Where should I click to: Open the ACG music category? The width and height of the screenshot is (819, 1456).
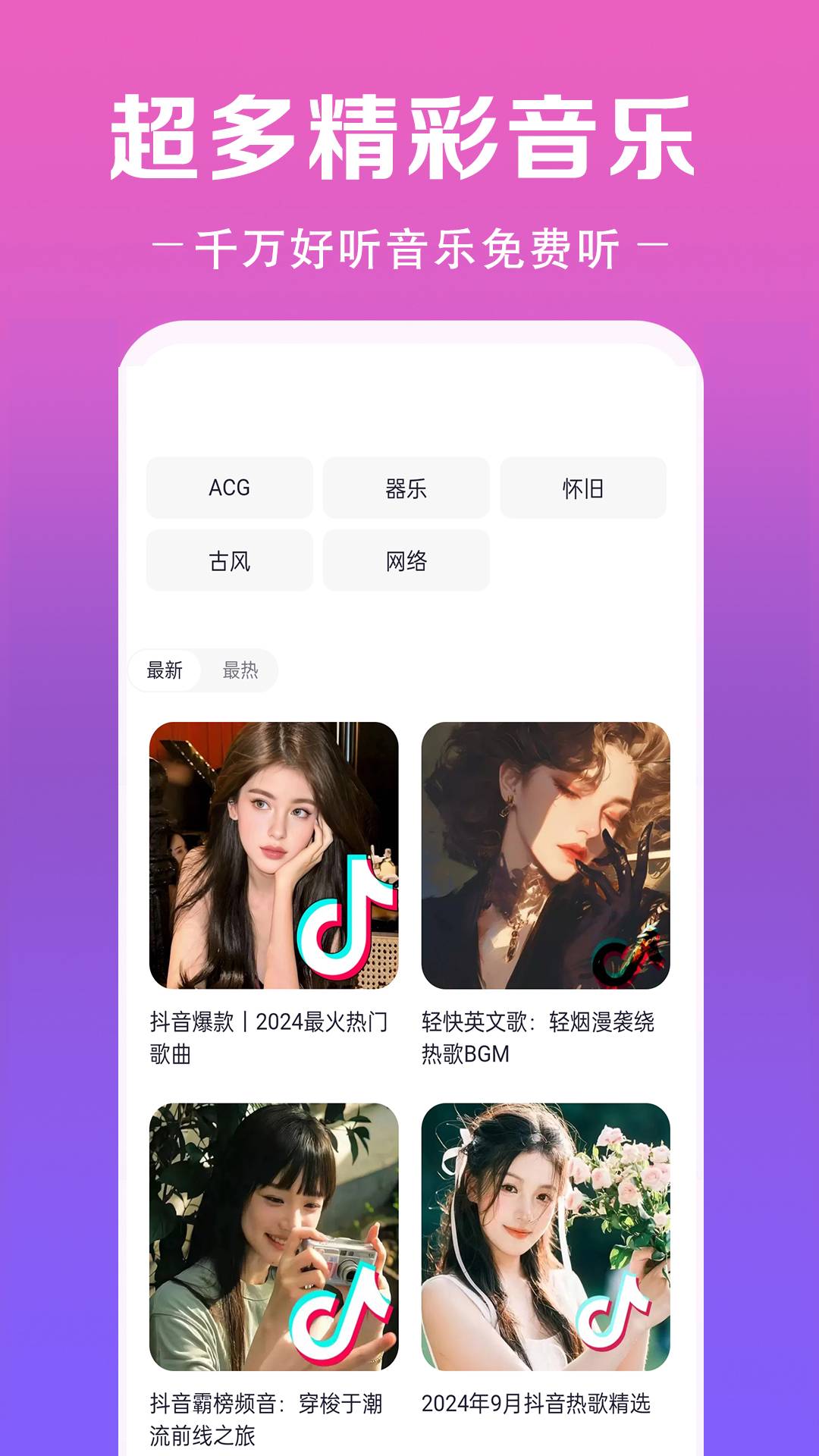227,488
